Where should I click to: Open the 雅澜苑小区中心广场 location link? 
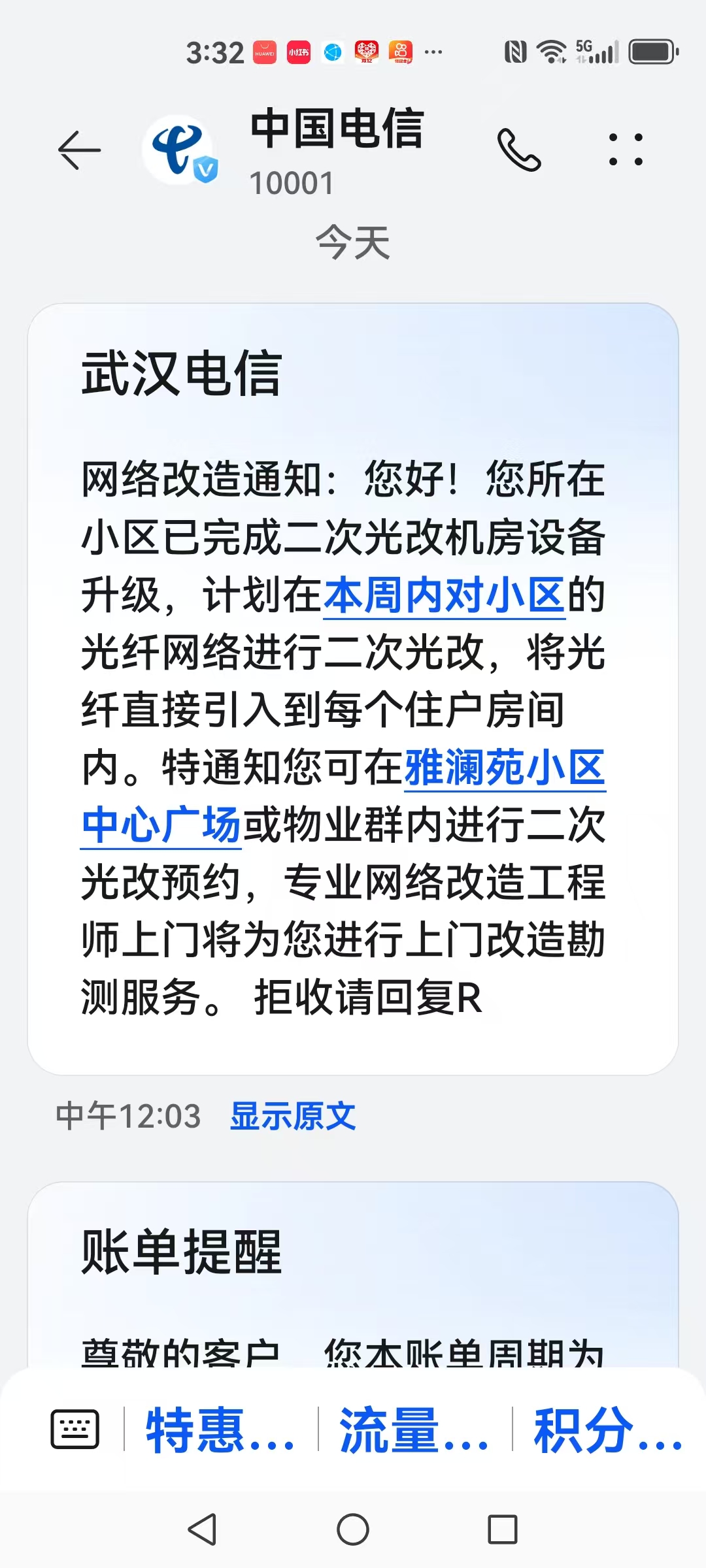(x=504, y=768)
